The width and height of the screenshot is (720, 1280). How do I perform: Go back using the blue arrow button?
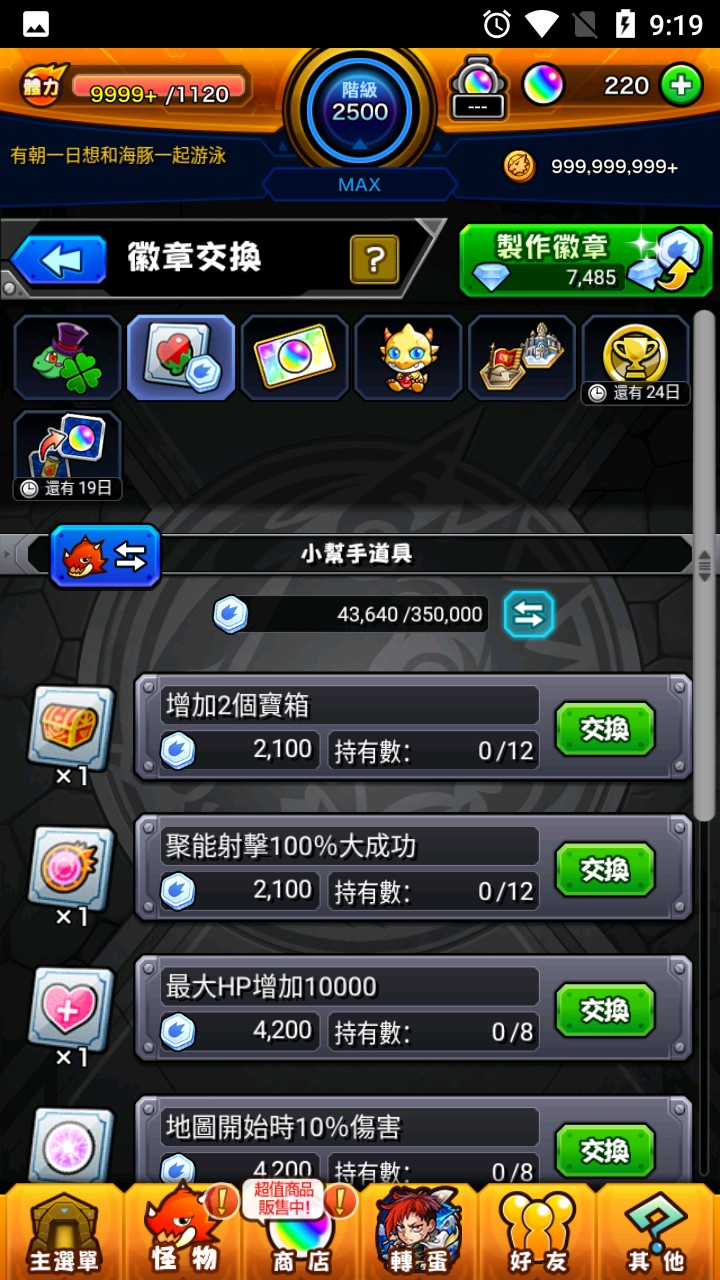click(x=55, y=259)
